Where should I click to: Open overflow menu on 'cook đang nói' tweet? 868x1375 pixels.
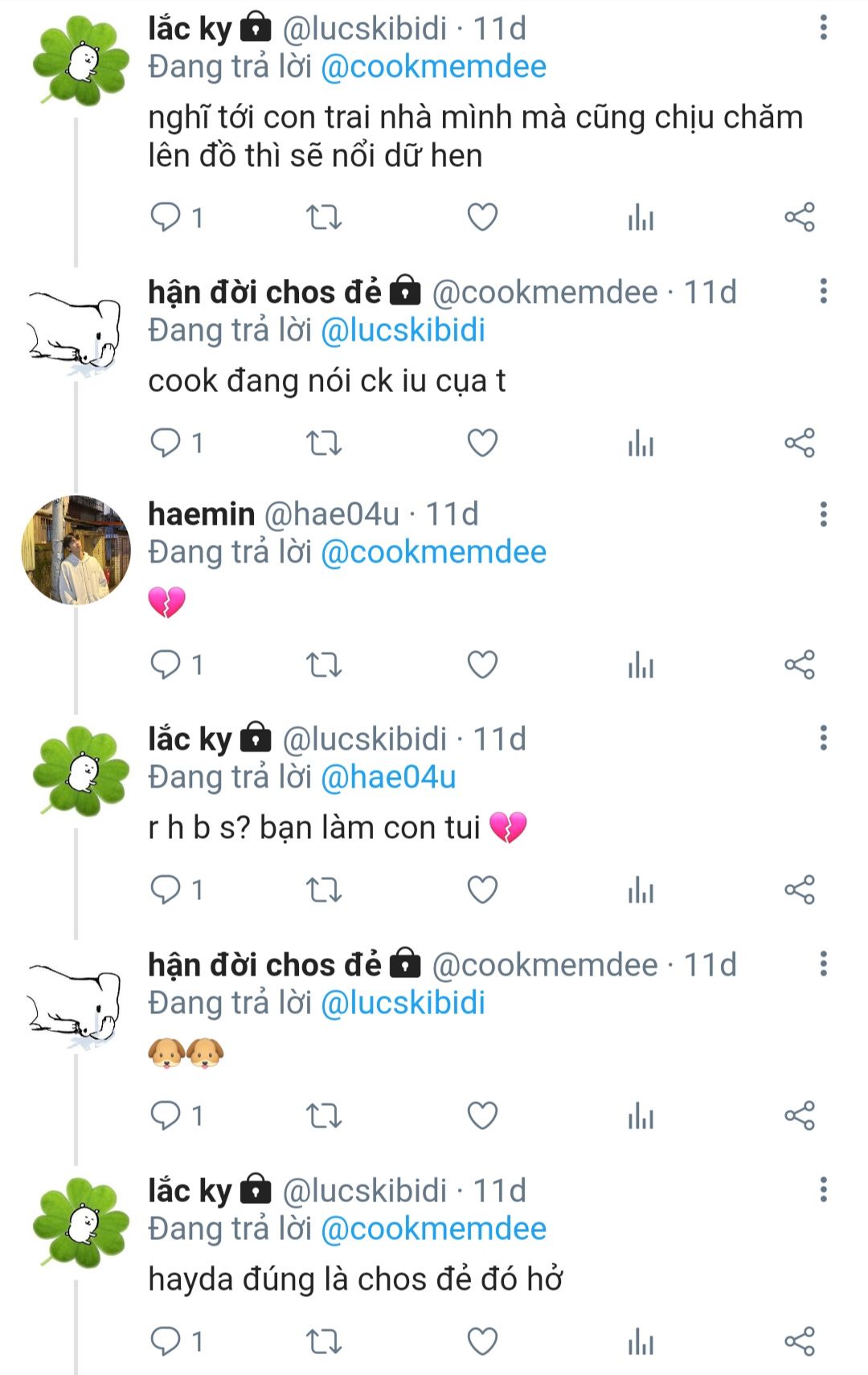823,291
